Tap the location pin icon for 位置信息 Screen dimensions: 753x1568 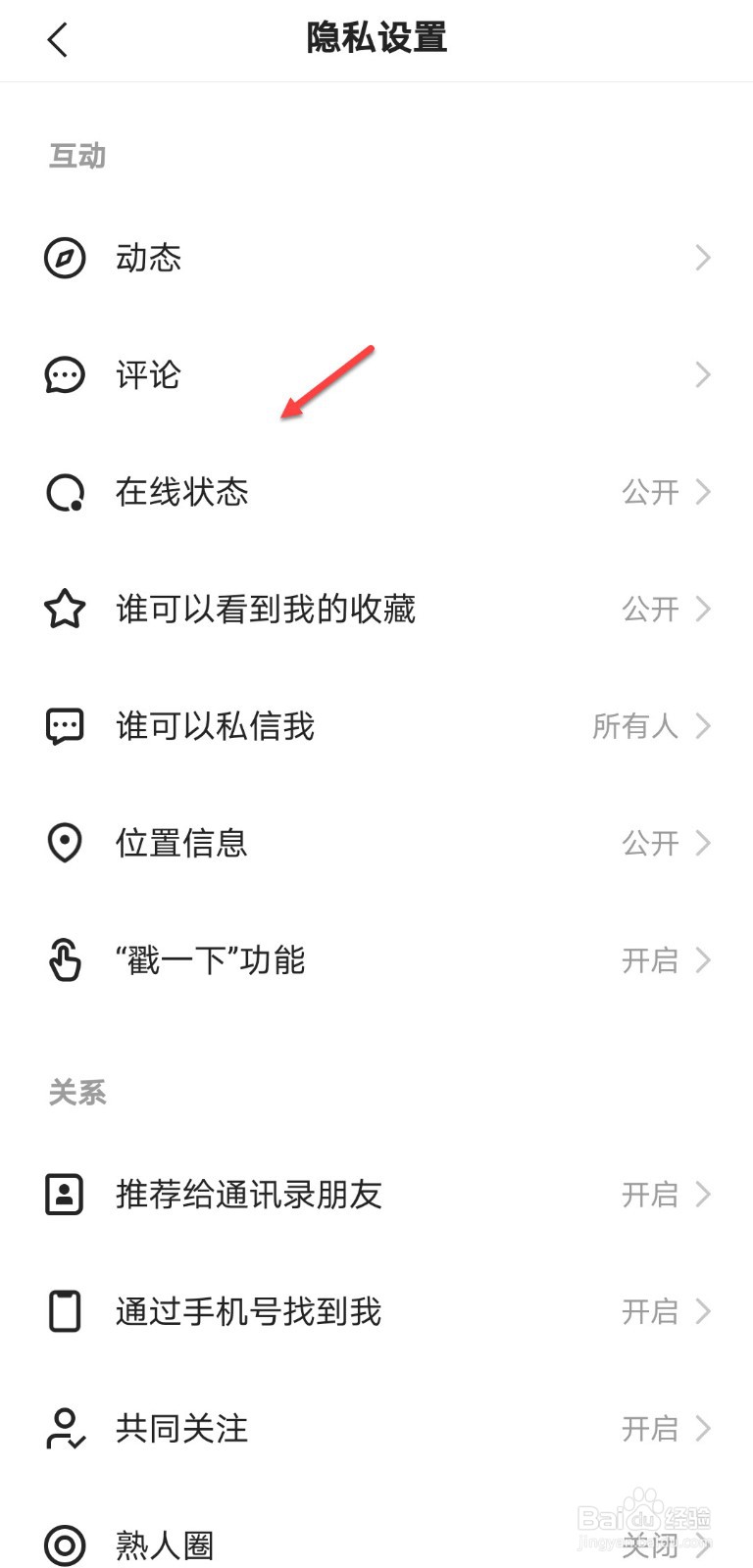coord(65,843)
